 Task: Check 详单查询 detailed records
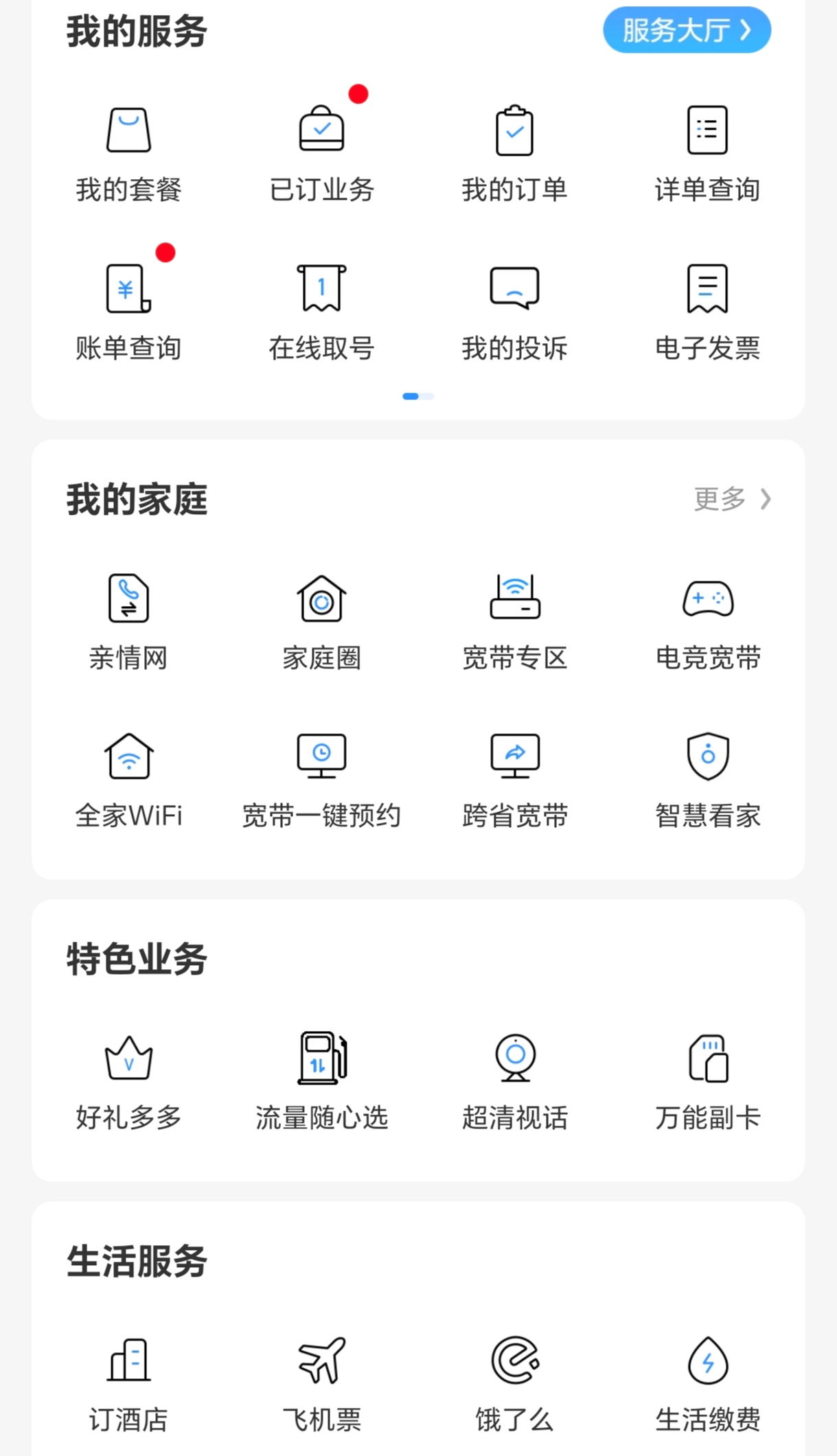point(707,152)
